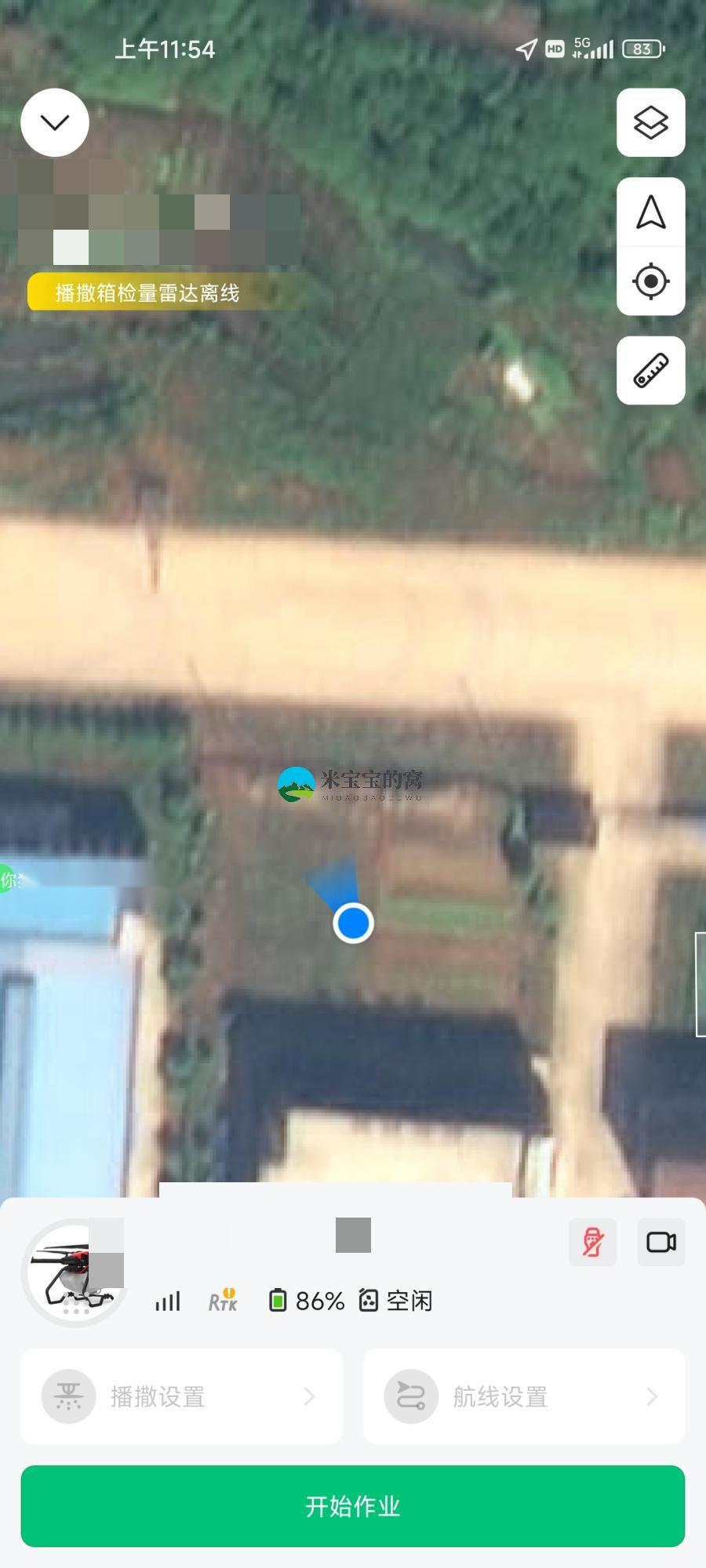Tap the navigation arrow icon
This screenshot has width=706, height=1568.
650,212
